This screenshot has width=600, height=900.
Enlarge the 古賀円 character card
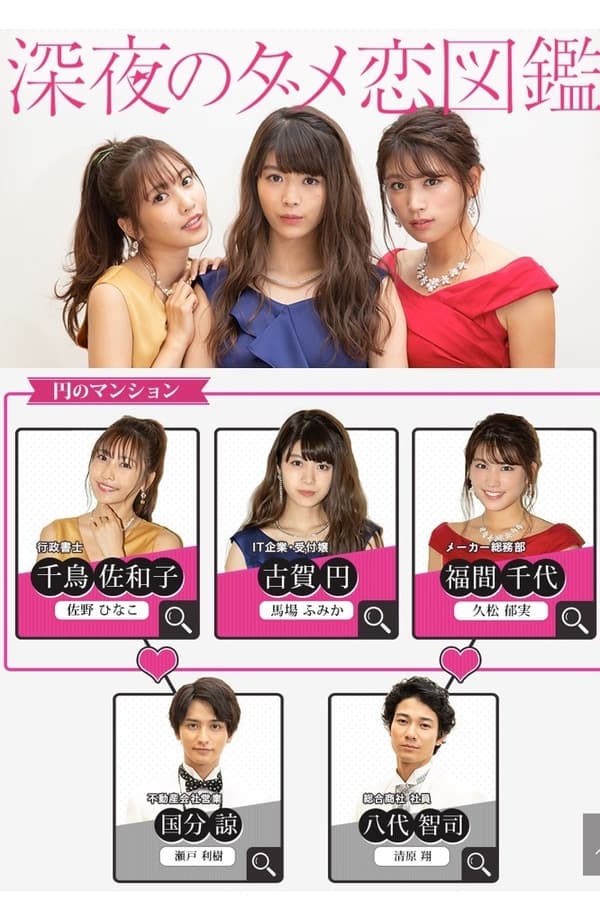pos(377,619)
